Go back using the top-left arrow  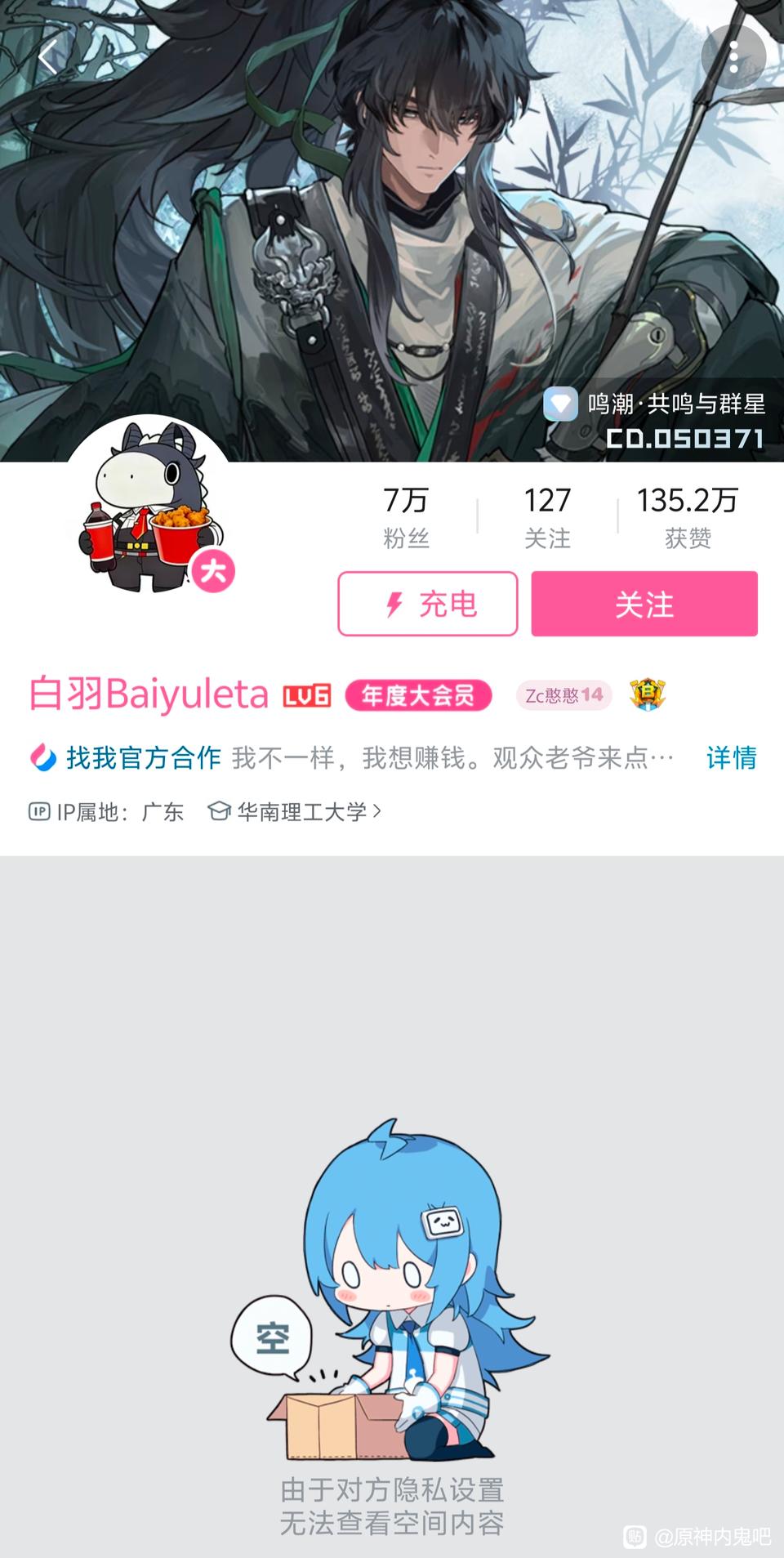coord(47,57)
